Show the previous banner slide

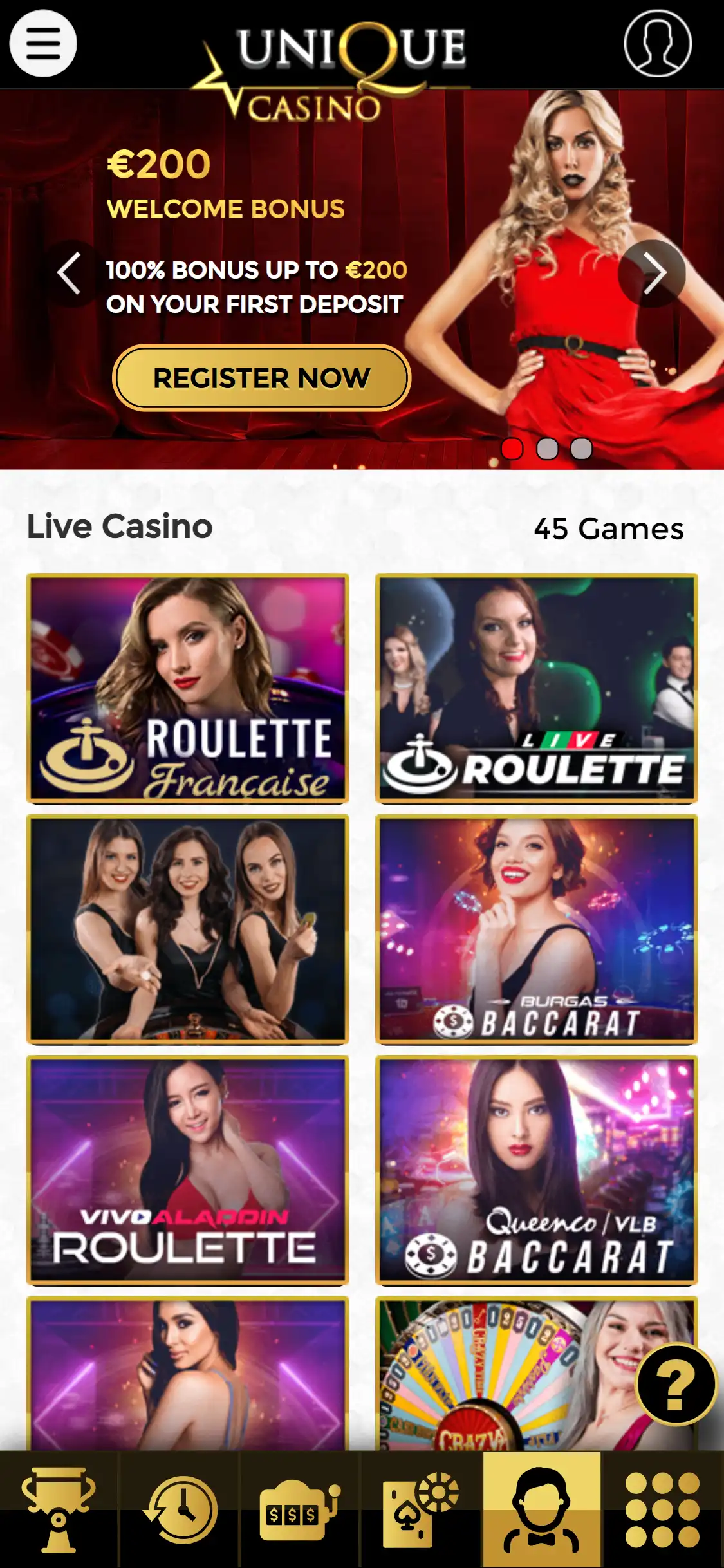point(70,274)
